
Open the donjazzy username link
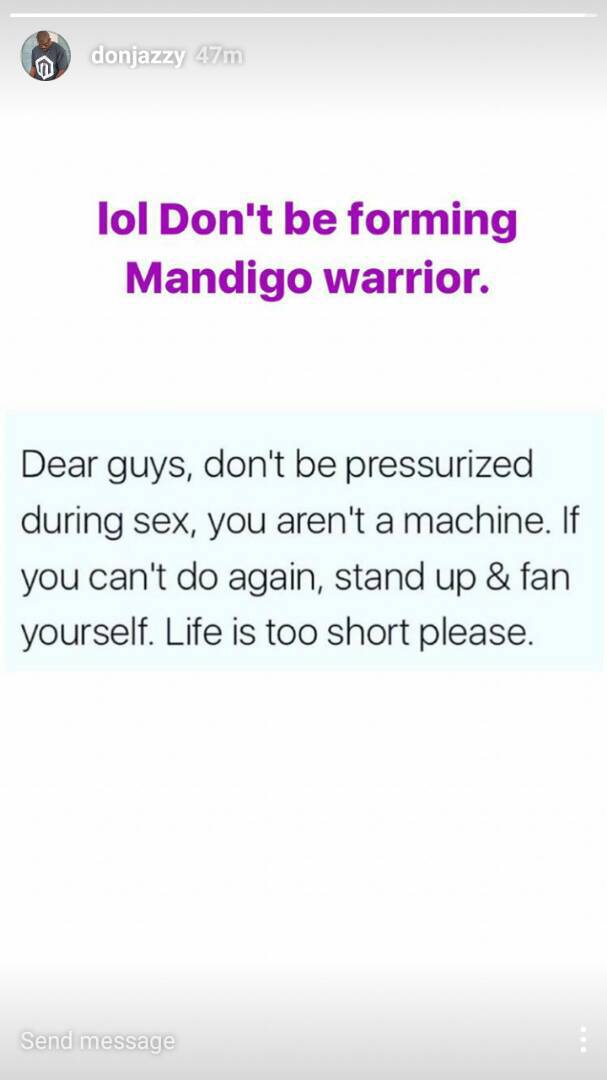point(138,56)
